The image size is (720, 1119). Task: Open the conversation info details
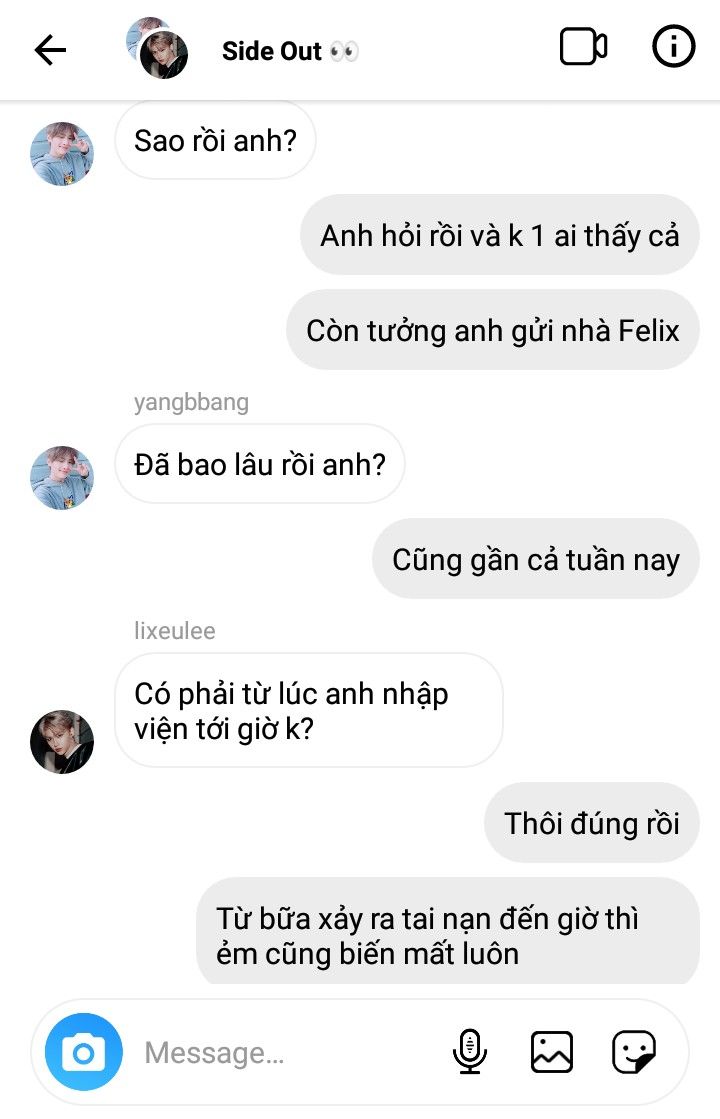[x=673, y=47]
